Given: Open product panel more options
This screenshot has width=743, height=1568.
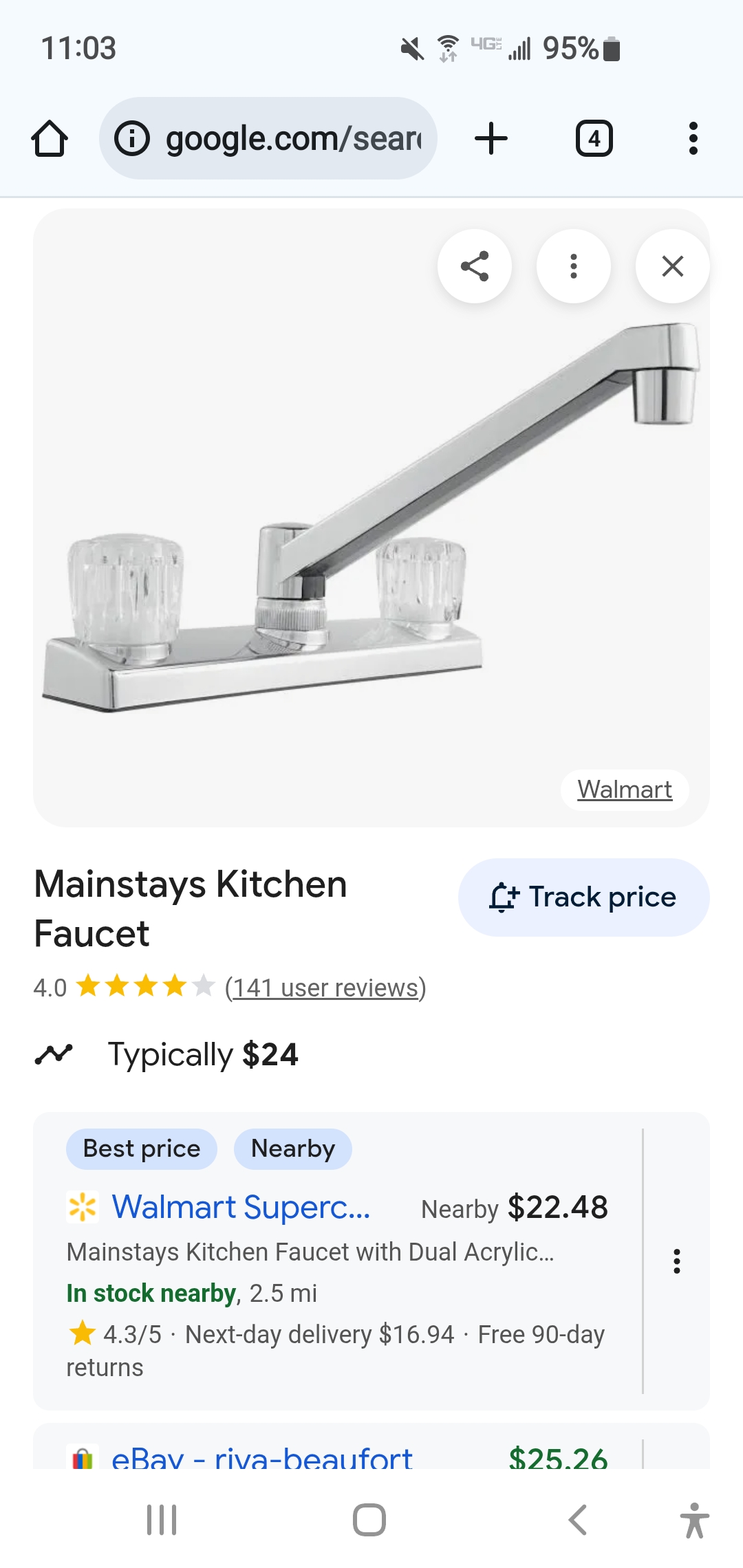Looking at the screenshot, I should 574,266.
